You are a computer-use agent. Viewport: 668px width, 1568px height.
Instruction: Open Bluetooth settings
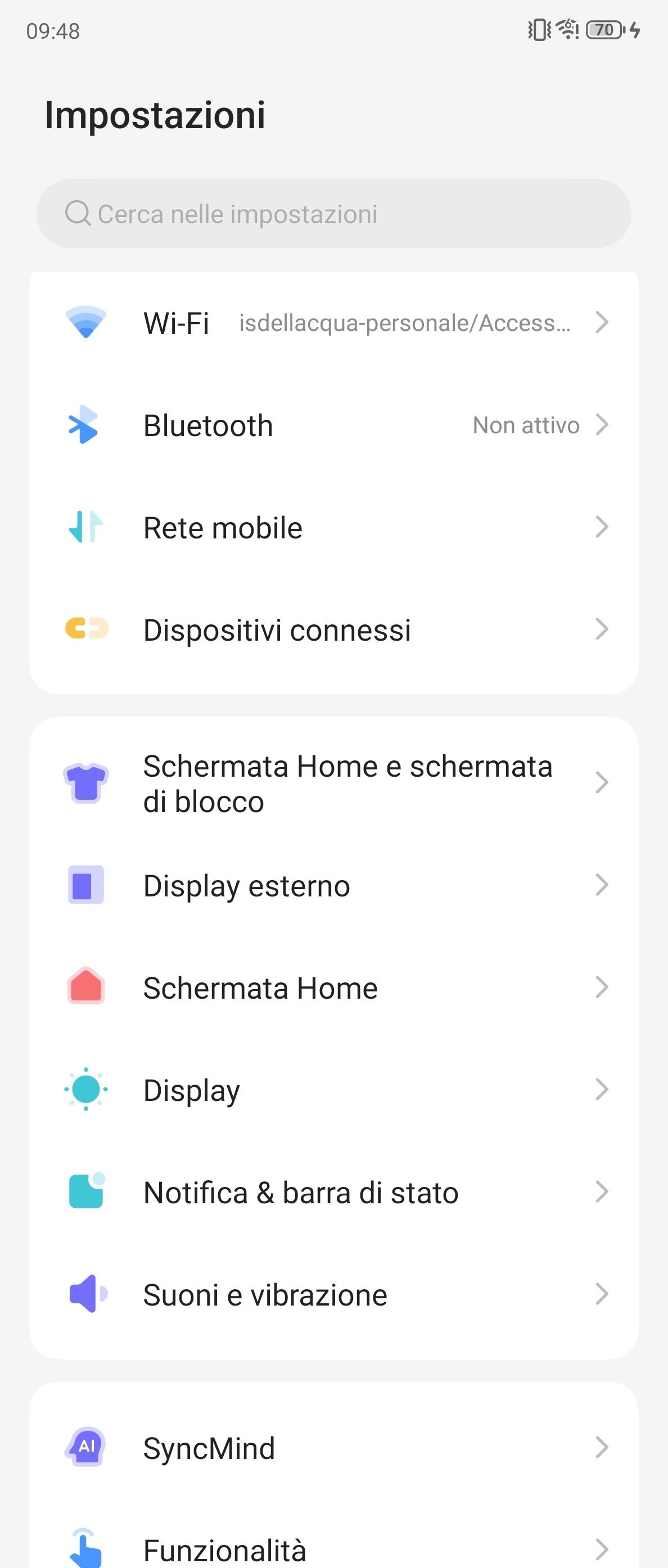(x=333, y=425)
